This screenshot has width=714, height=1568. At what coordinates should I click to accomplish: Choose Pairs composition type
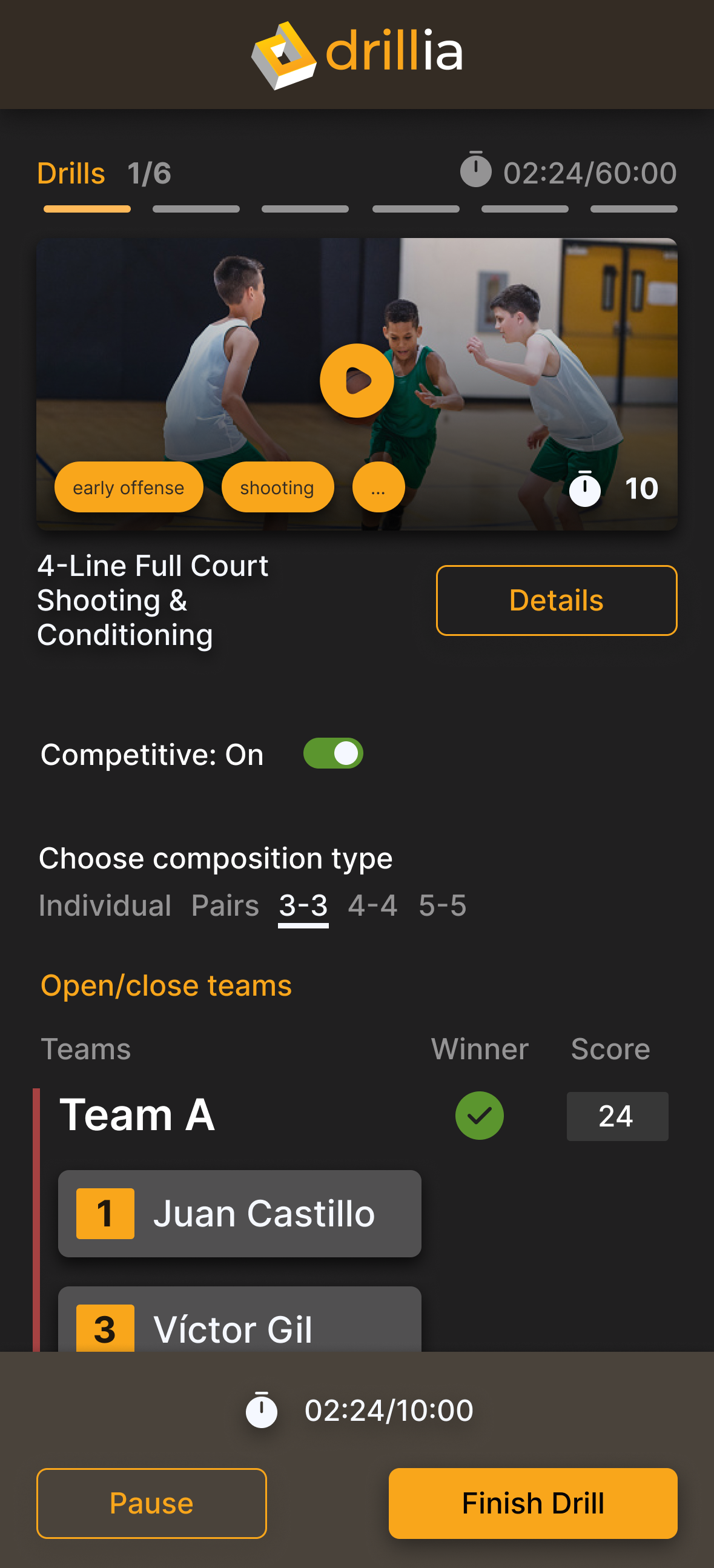coord(225,906)
